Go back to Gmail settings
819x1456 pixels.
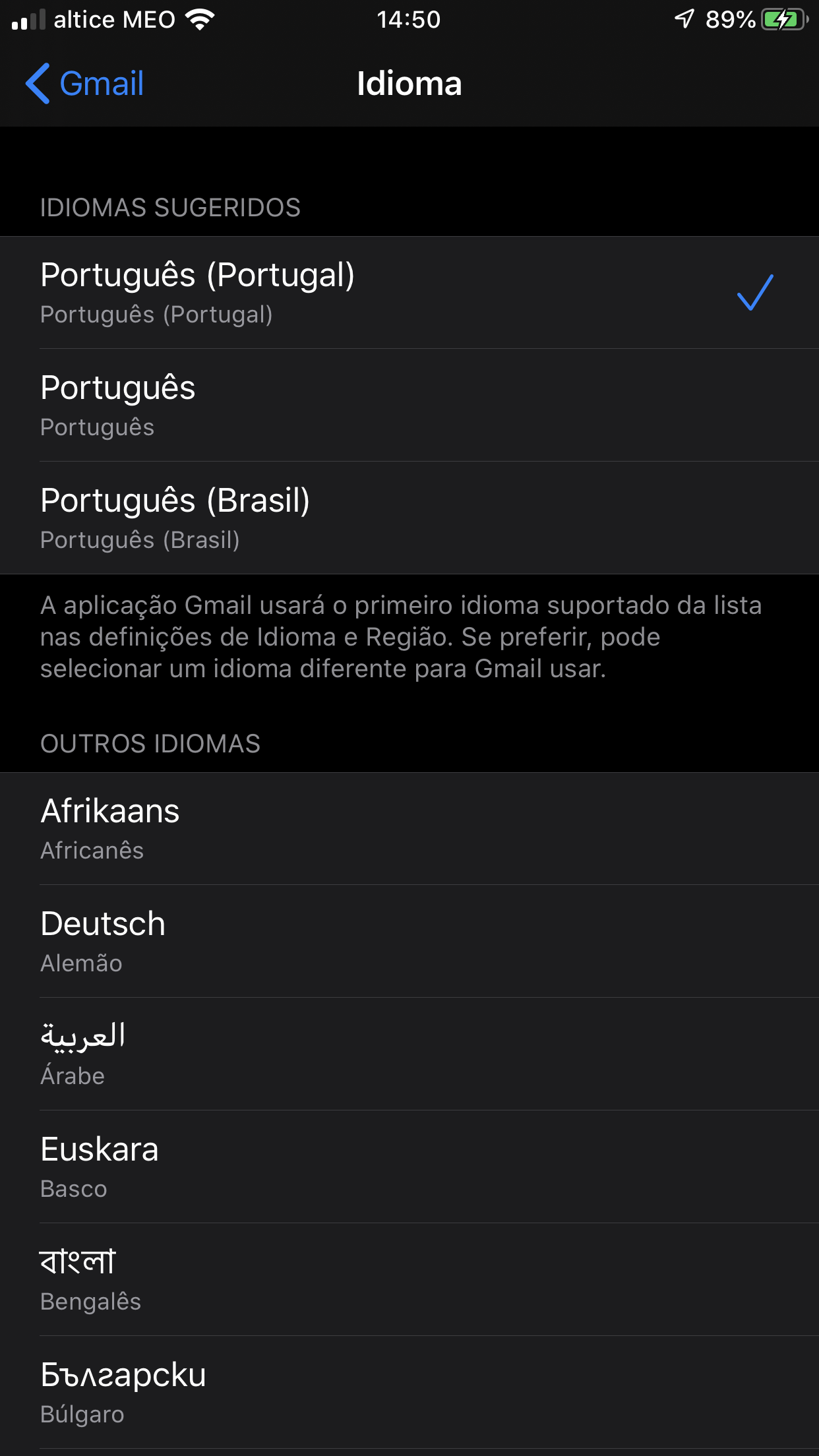tap(86, 84)
